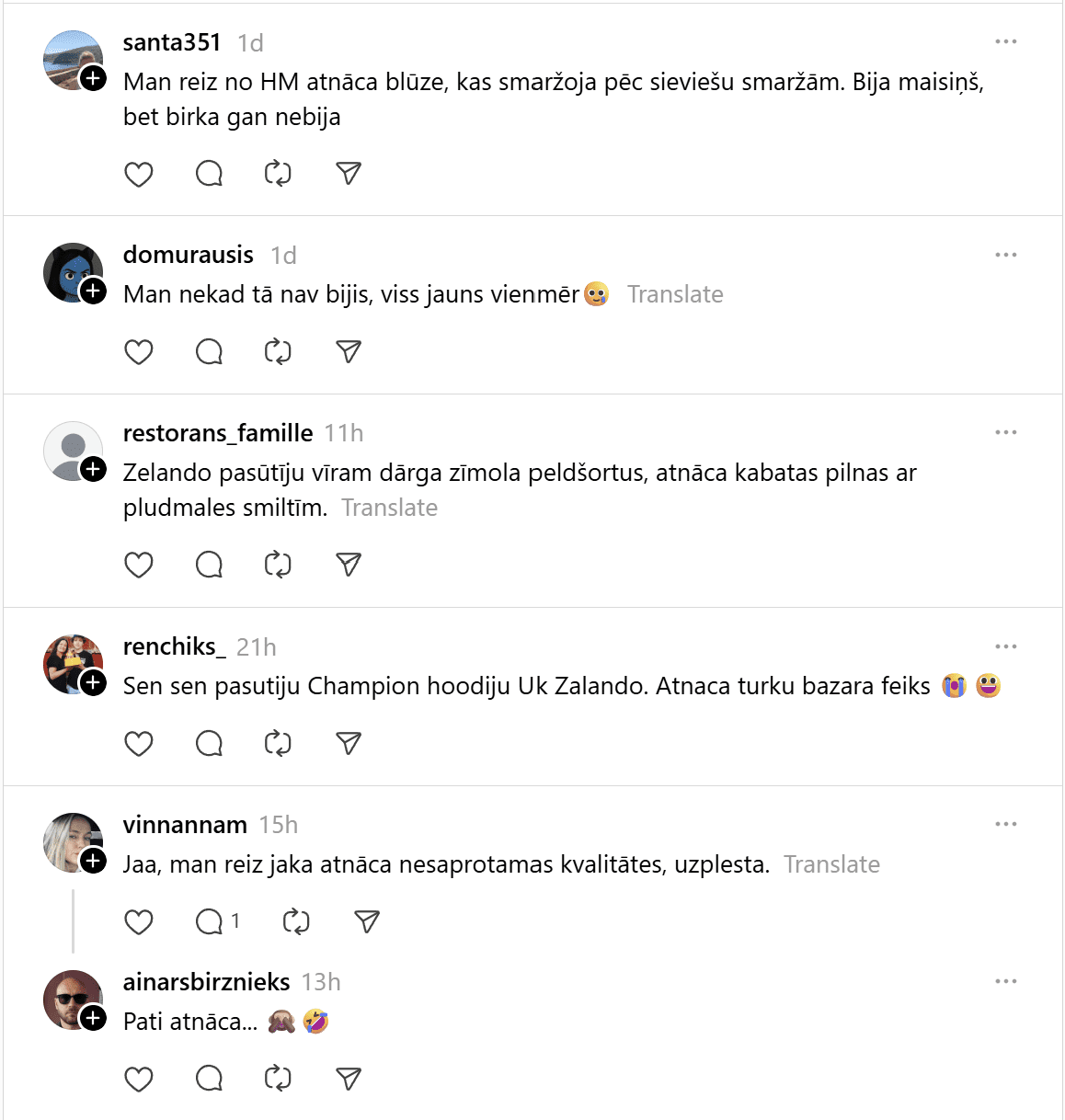Open overflow menu on ainarsbirznieks's reply

[x=1005, y=981]
